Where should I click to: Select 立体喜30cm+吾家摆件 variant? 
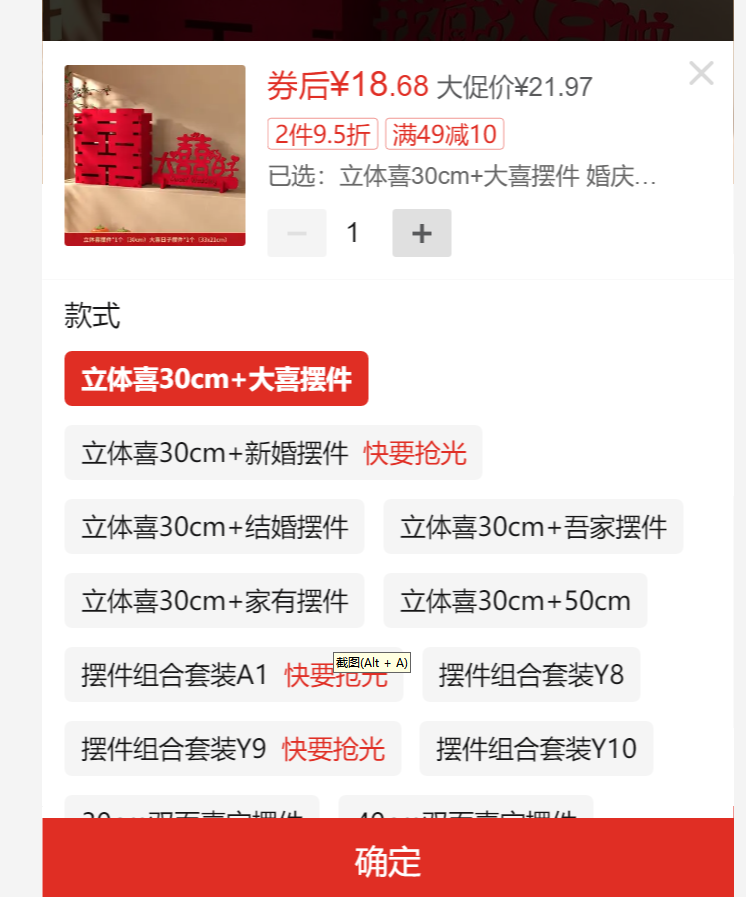pyautogui.click(x=533, y=527)
